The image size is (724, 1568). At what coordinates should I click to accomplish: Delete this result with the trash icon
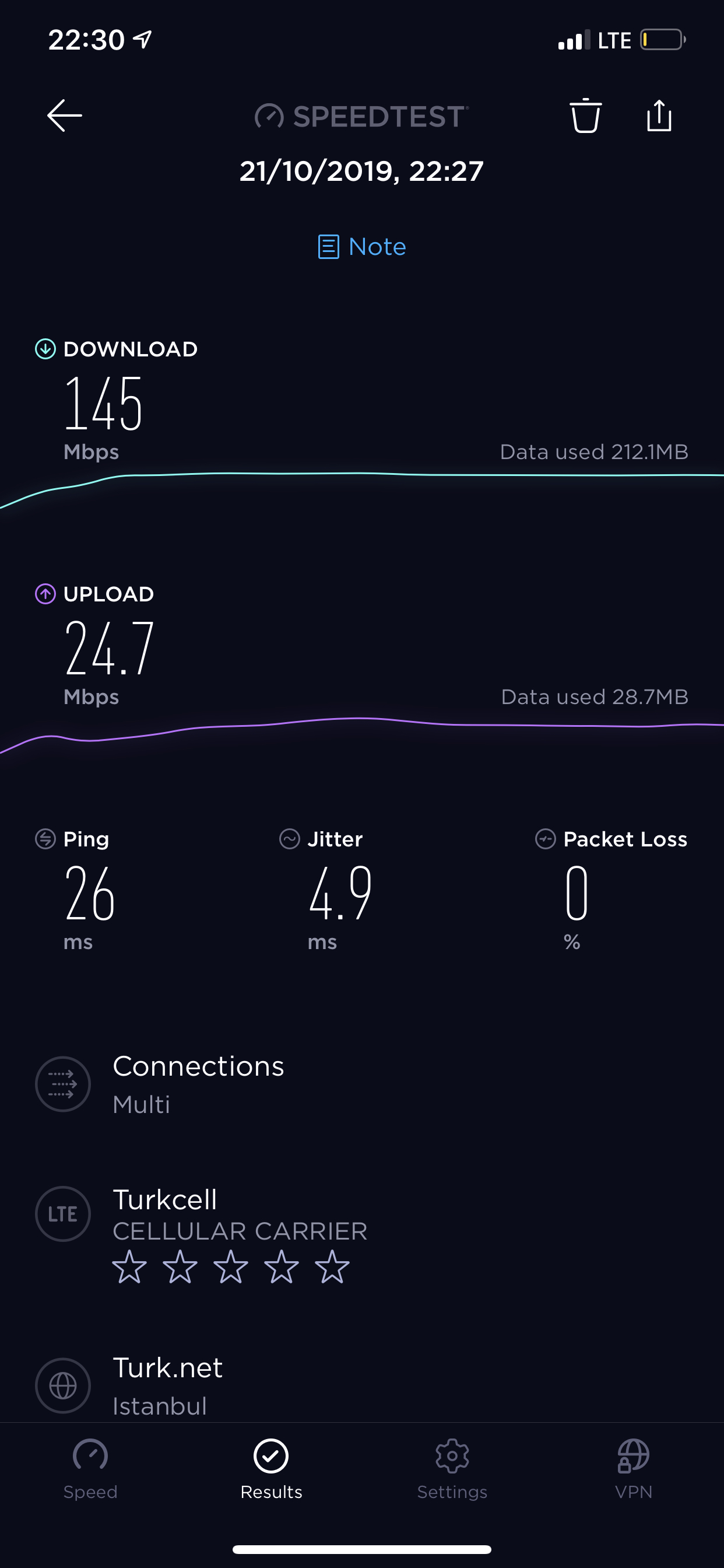(585, 115)
